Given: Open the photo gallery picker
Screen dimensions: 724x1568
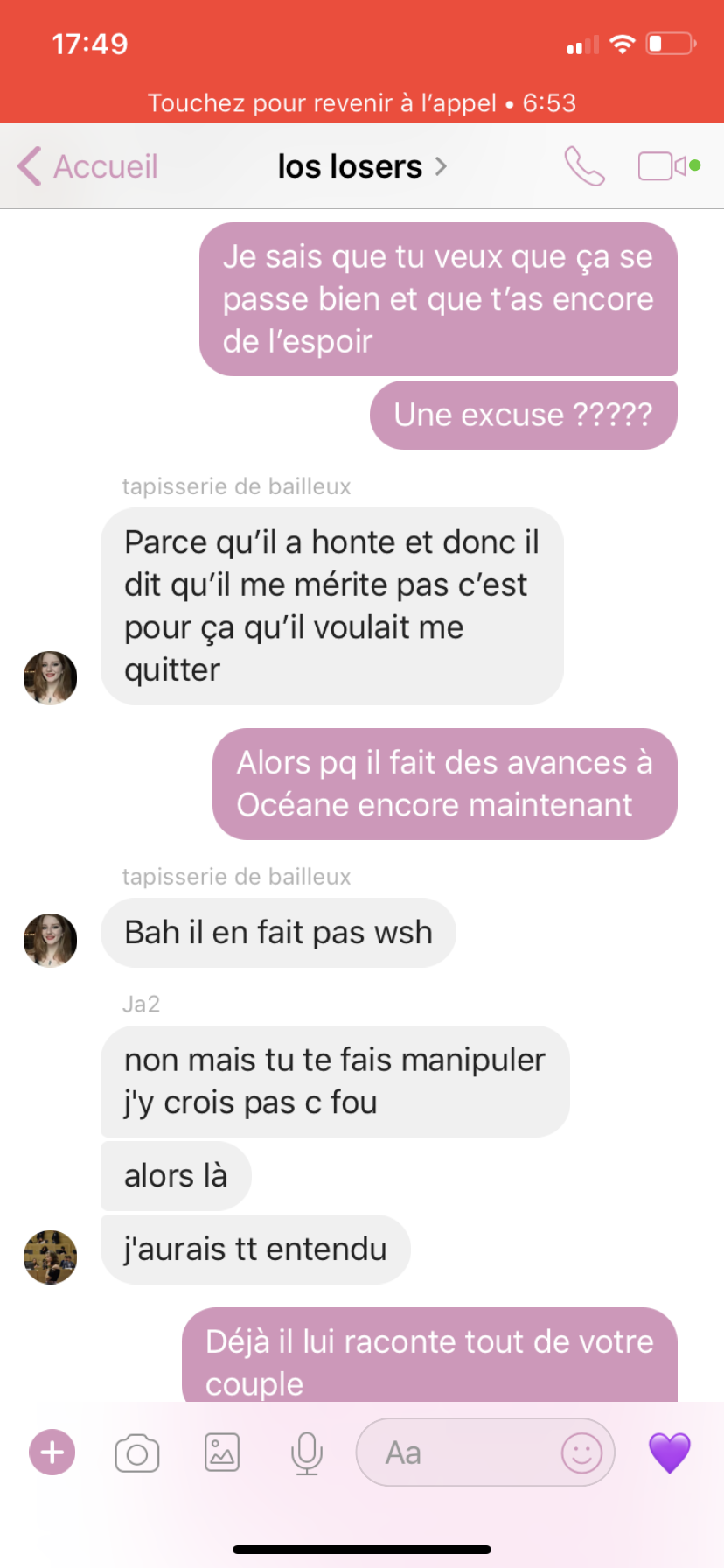Looking at the screenshot, I should pos(222,1452).
